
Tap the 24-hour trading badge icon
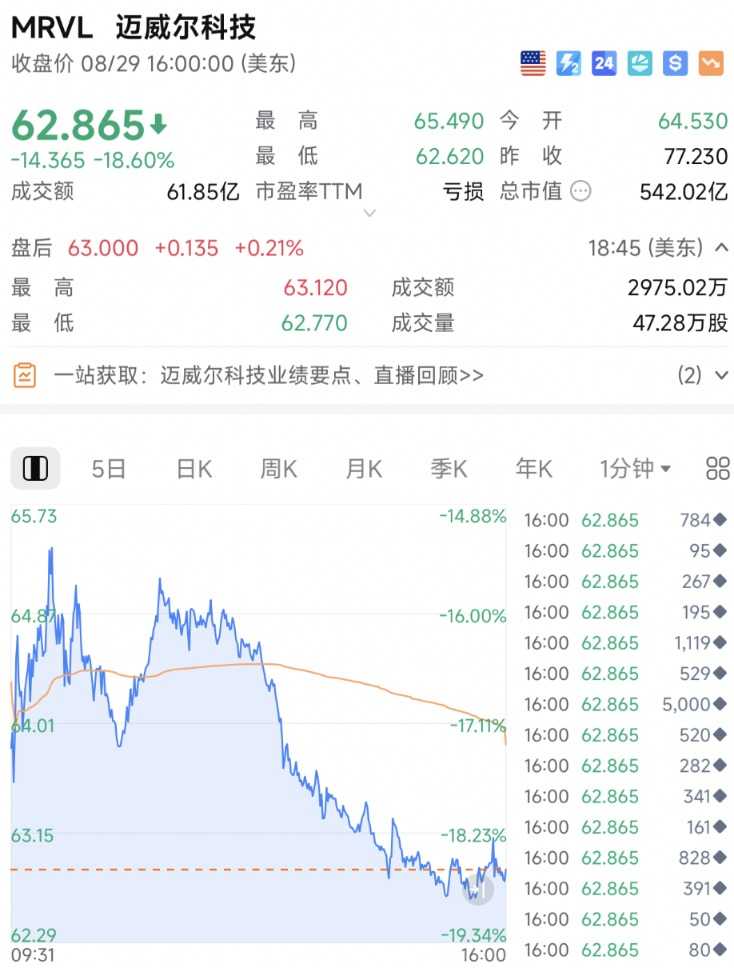(604, 64)
